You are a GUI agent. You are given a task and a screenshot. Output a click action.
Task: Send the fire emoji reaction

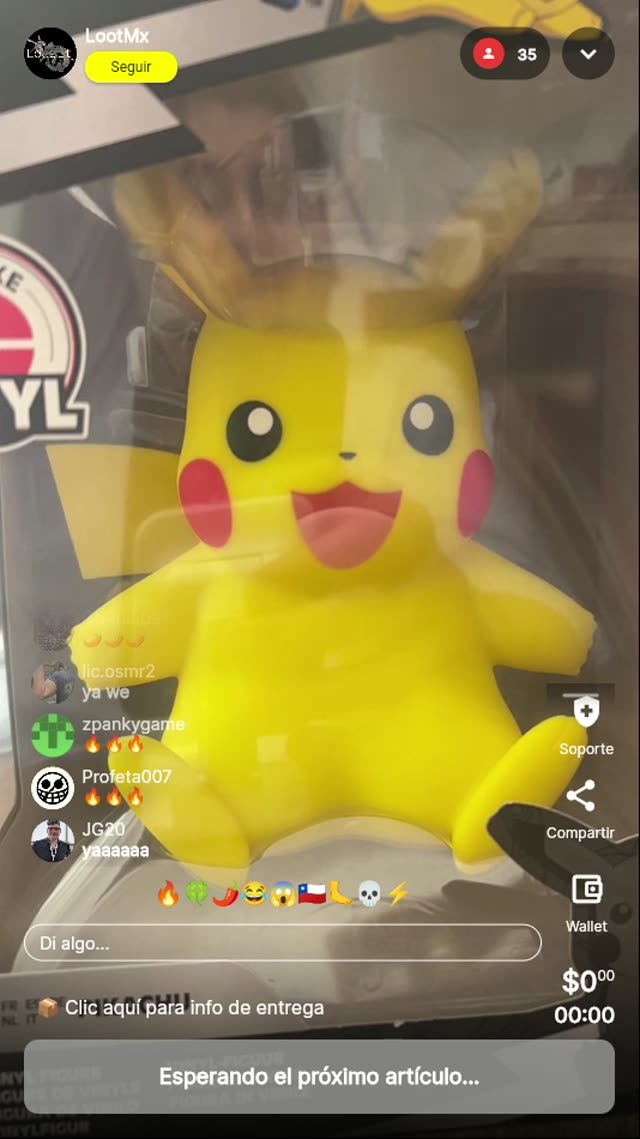coord(168,894)
